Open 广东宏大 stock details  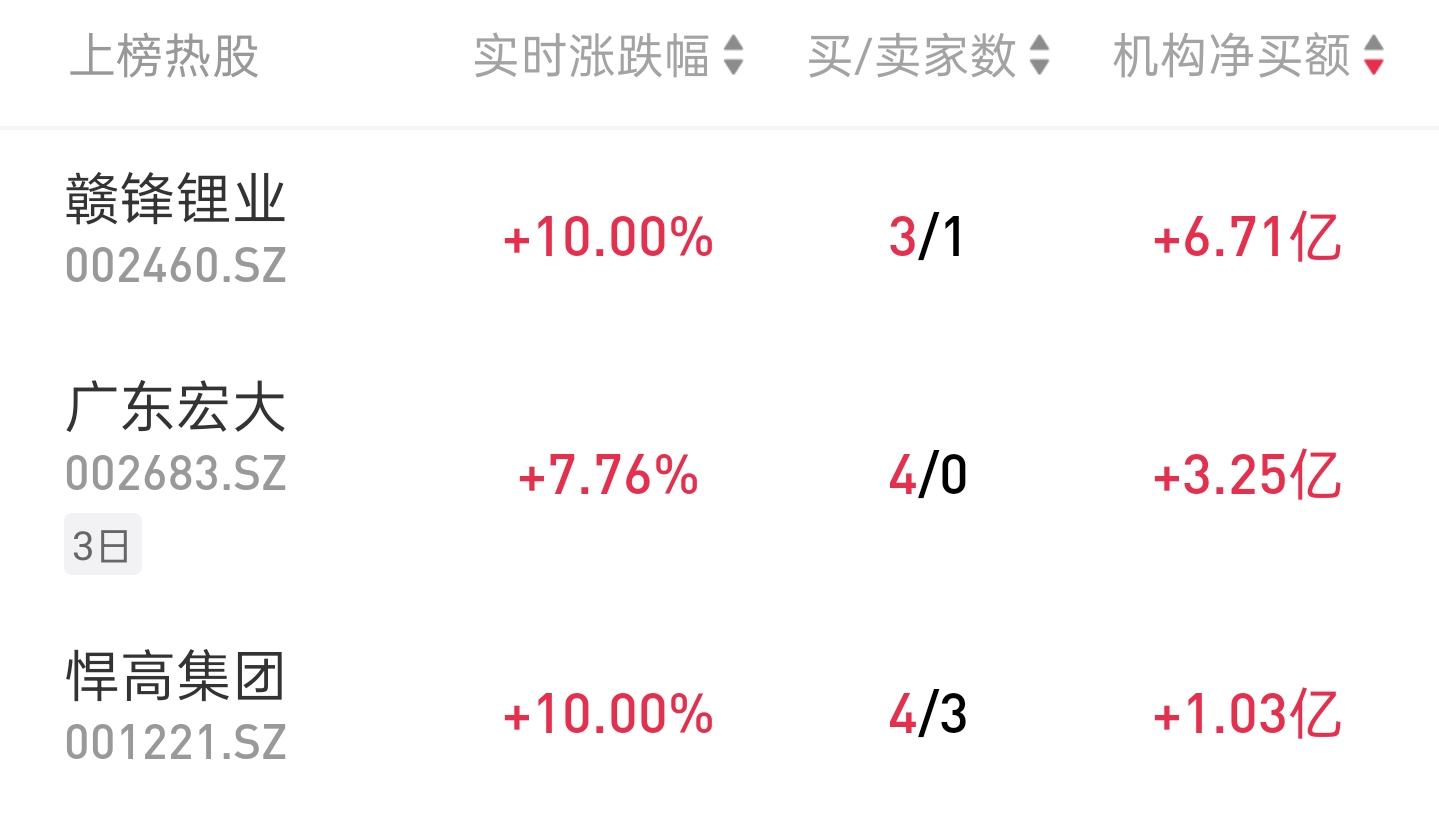point(176,410)
